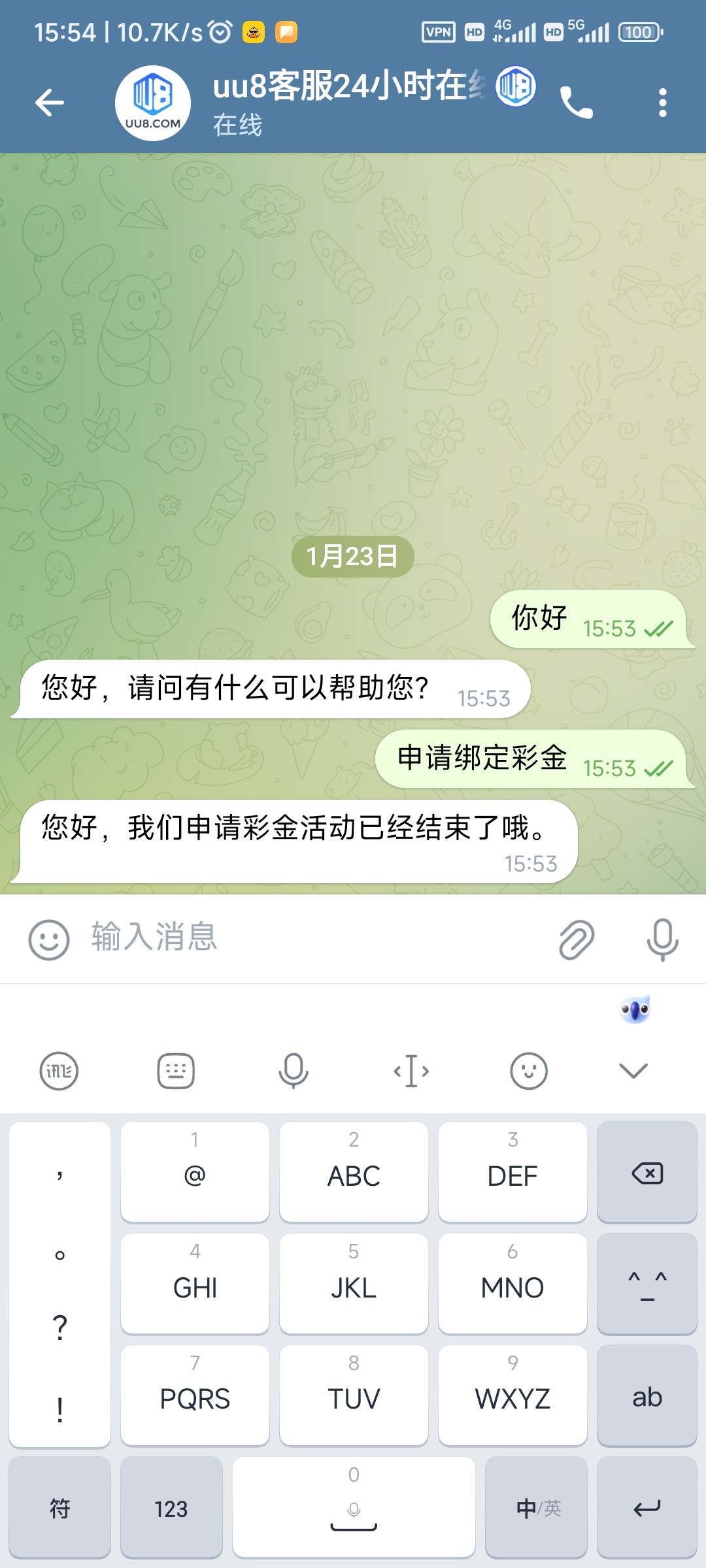
Task: Hit the backspace key
Action: tap(647, 1173)
